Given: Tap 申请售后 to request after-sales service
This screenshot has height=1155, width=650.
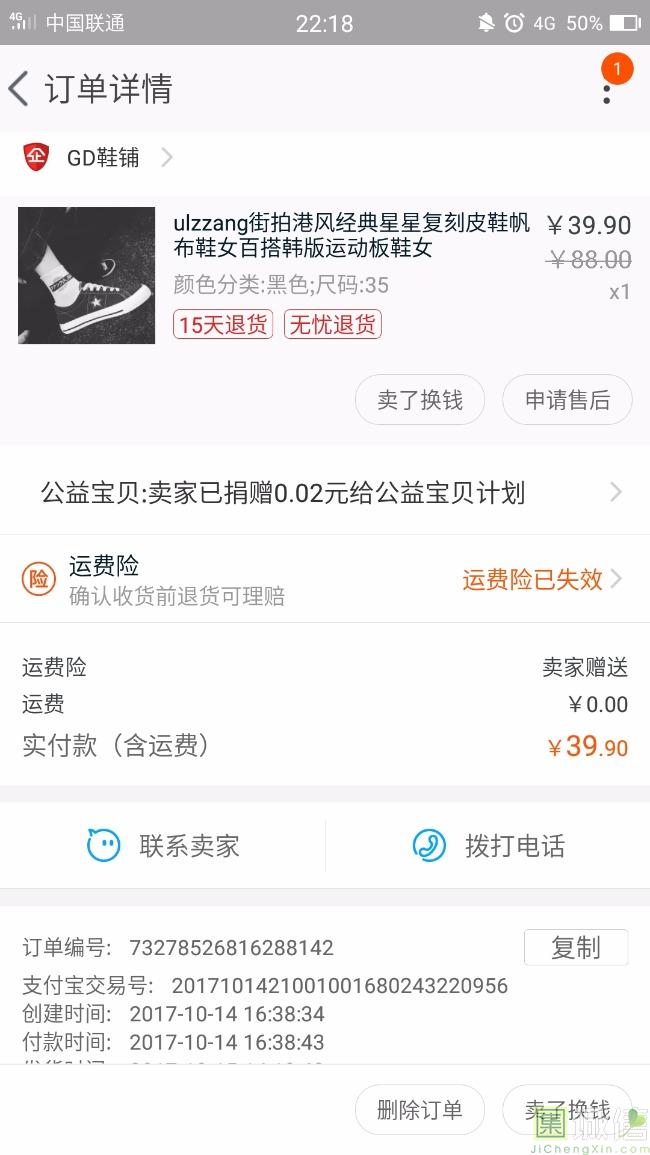Looking at the screenshot, I should click(567, 399).
